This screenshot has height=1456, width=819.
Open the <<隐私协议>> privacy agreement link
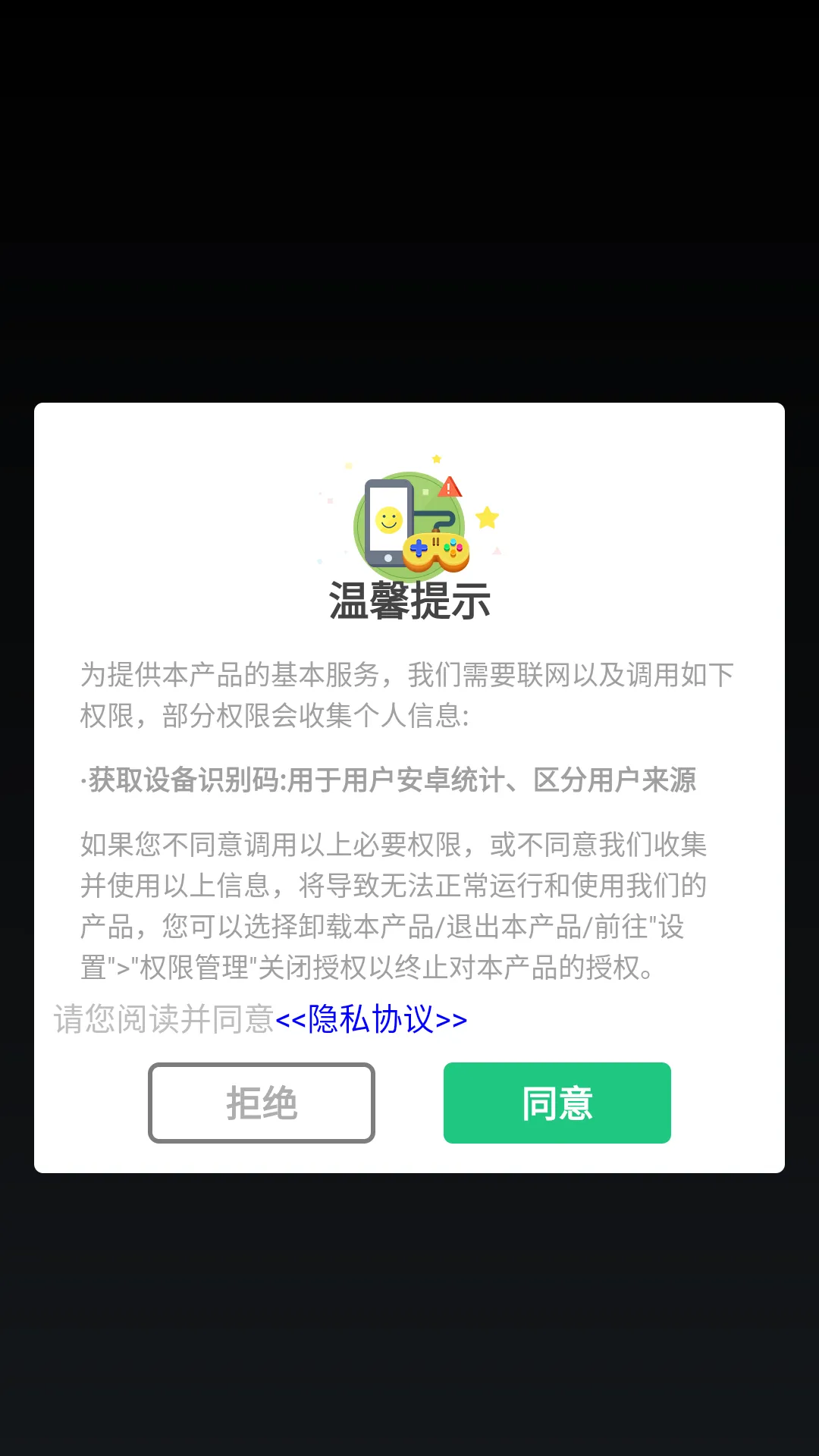[372, 1019]
